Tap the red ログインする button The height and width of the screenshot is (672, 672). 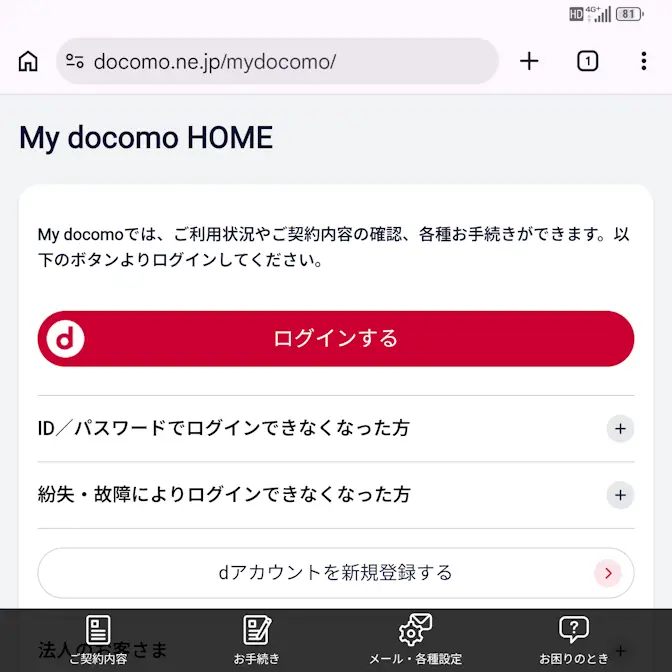click(336, 338)
